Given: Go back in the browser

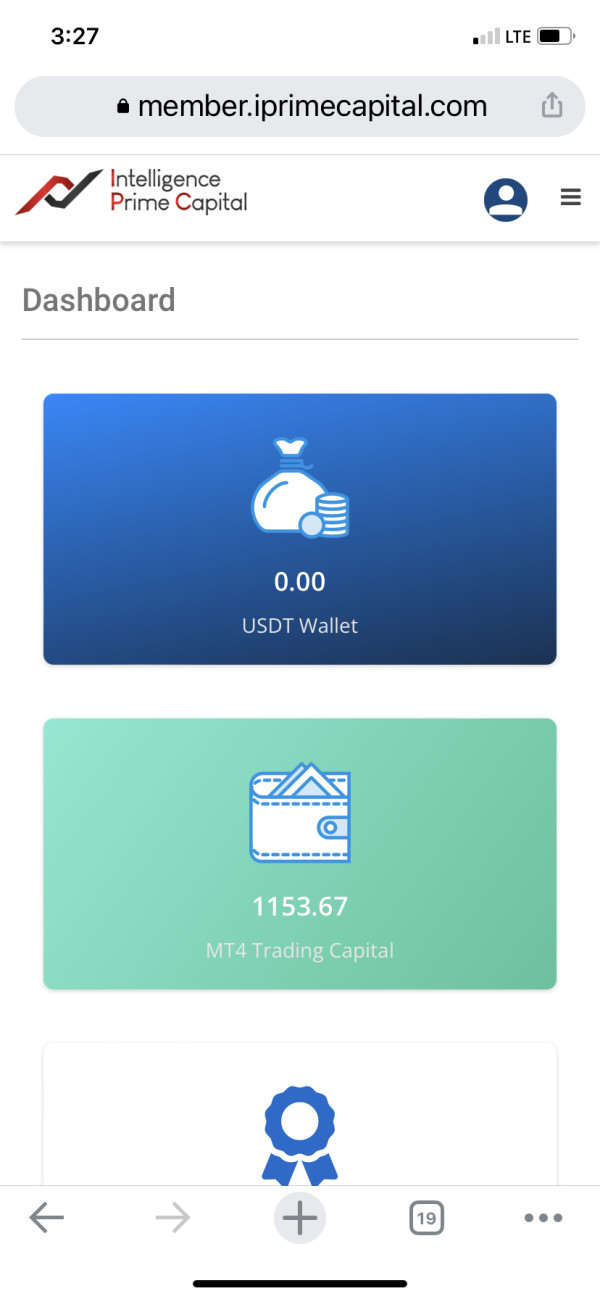Looking at the screenshot, I should click(x=47, y=1217).
